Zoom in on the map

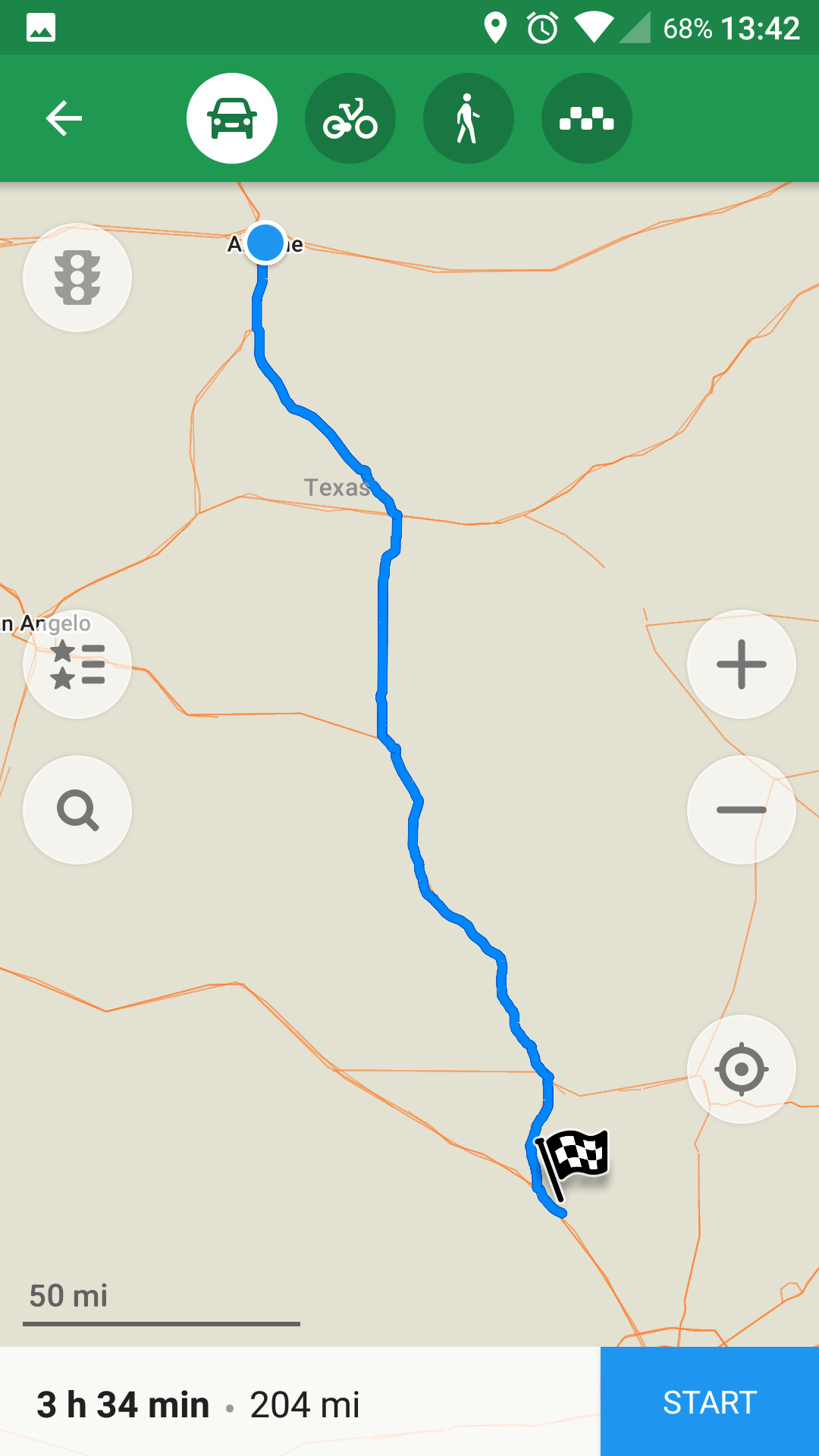742,664
